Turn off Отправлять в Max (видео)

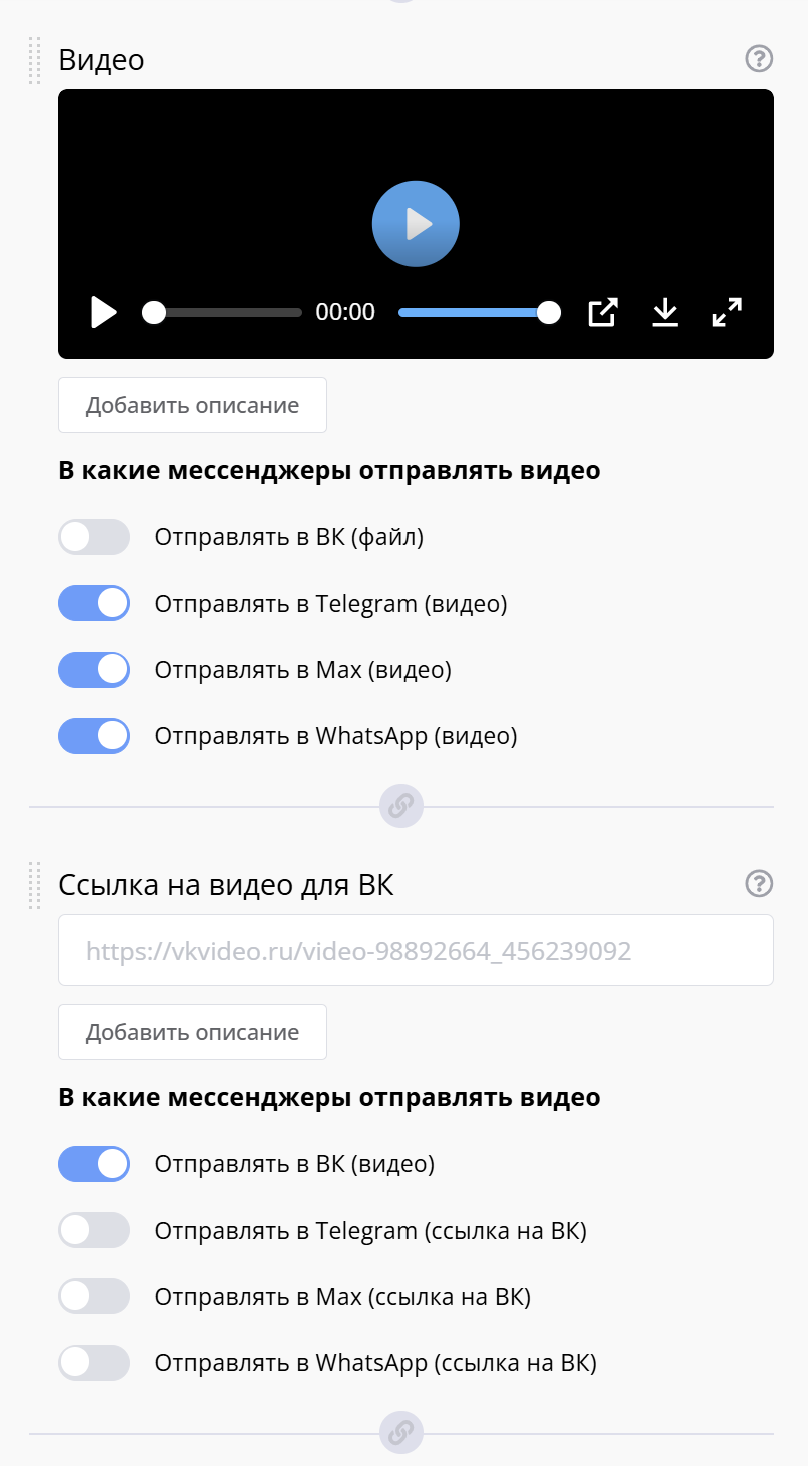(95, 669)
